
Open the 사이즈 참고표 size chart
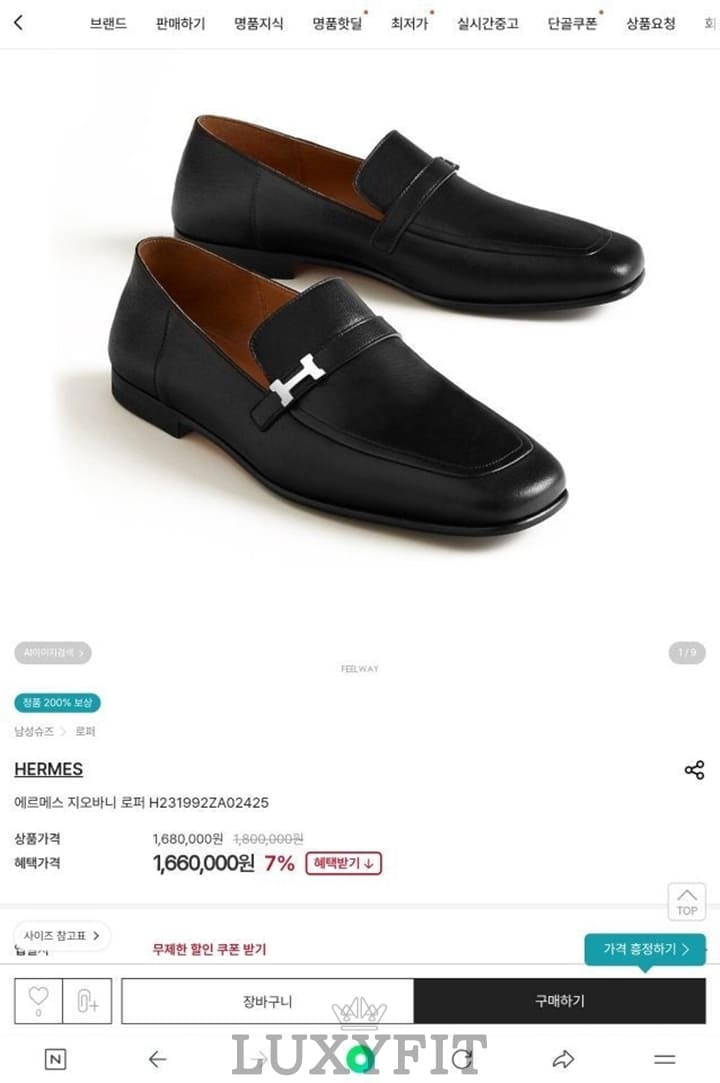click(62, 936)
